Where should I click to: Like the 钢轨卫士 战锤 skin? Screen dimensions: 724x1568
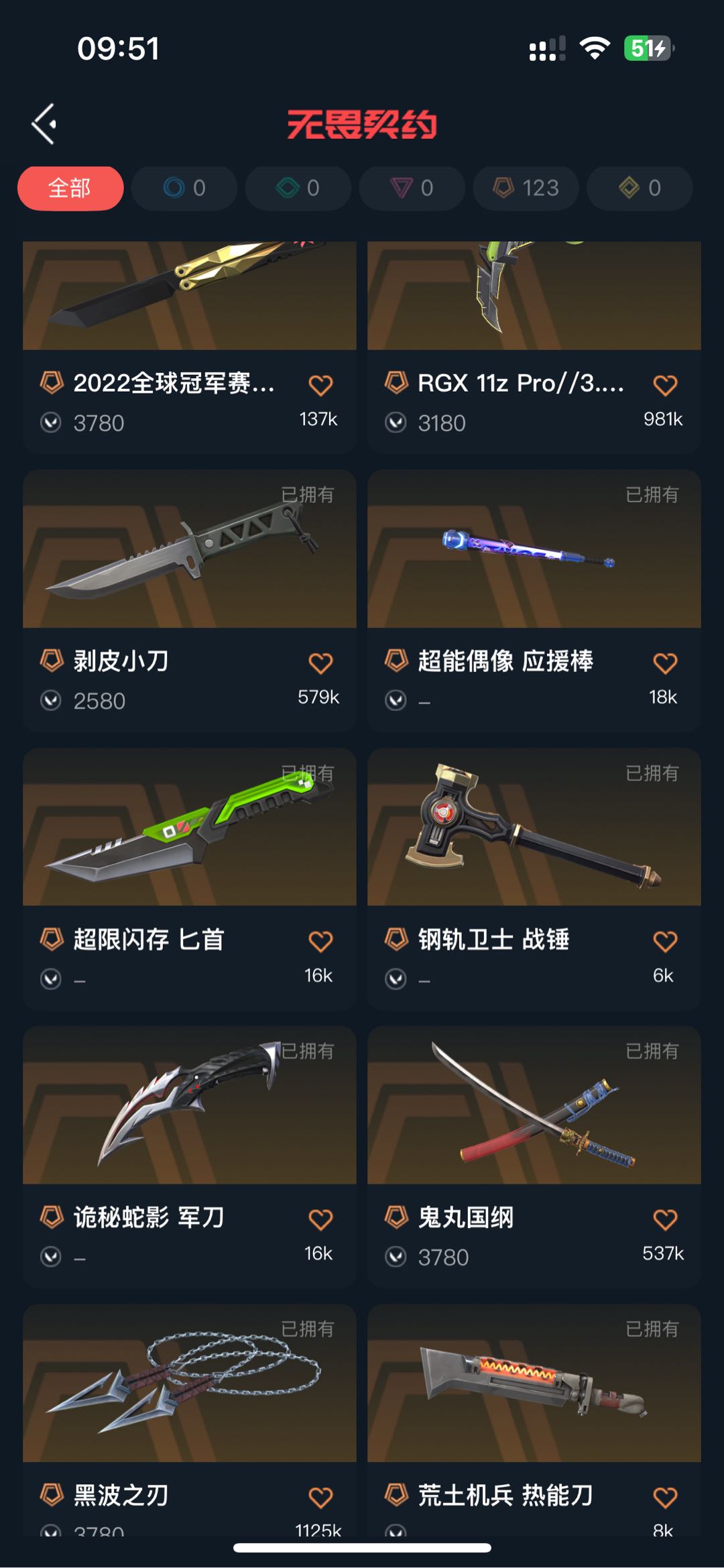coord(665,942)
